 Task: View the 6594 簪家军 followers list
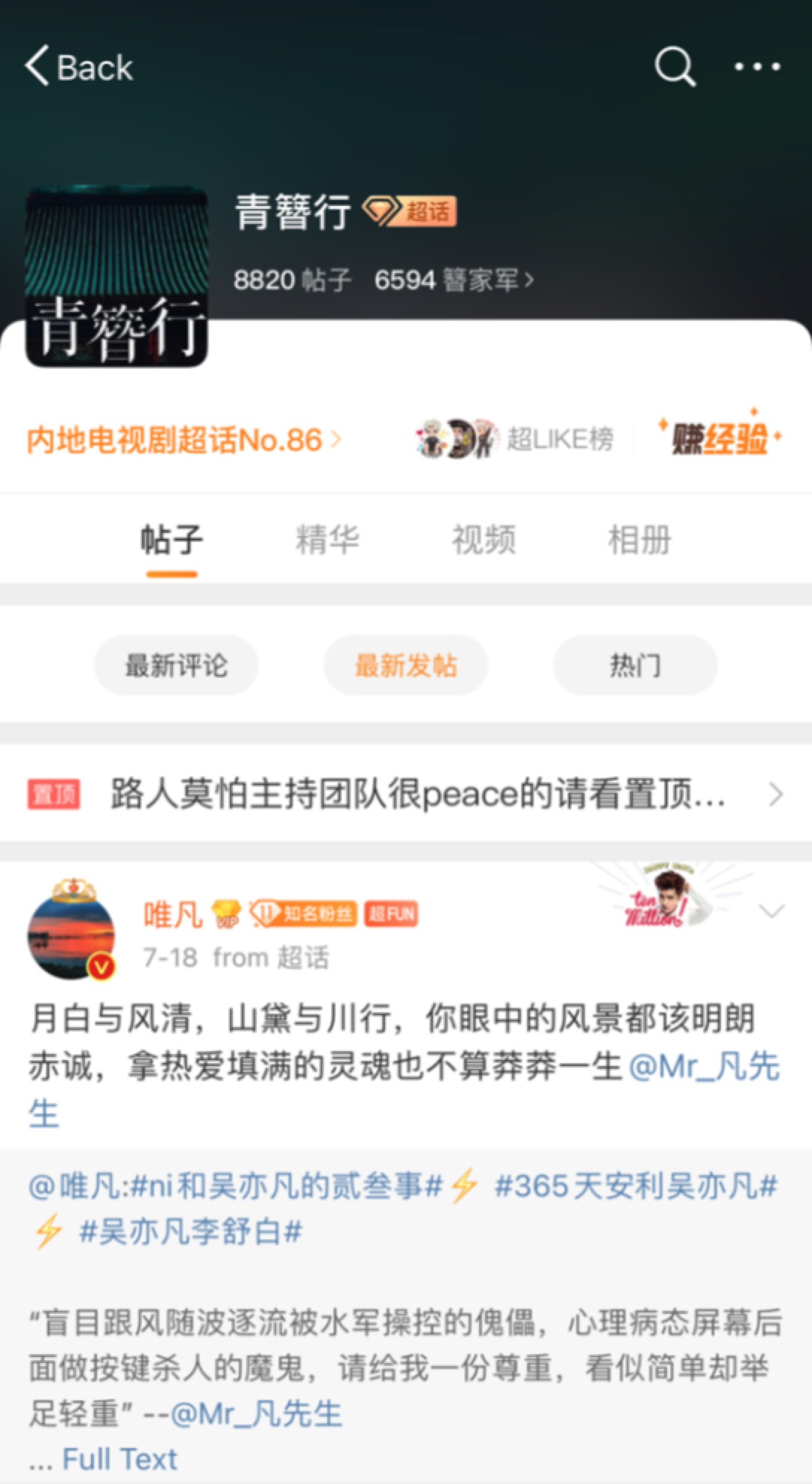click(453, 281)
